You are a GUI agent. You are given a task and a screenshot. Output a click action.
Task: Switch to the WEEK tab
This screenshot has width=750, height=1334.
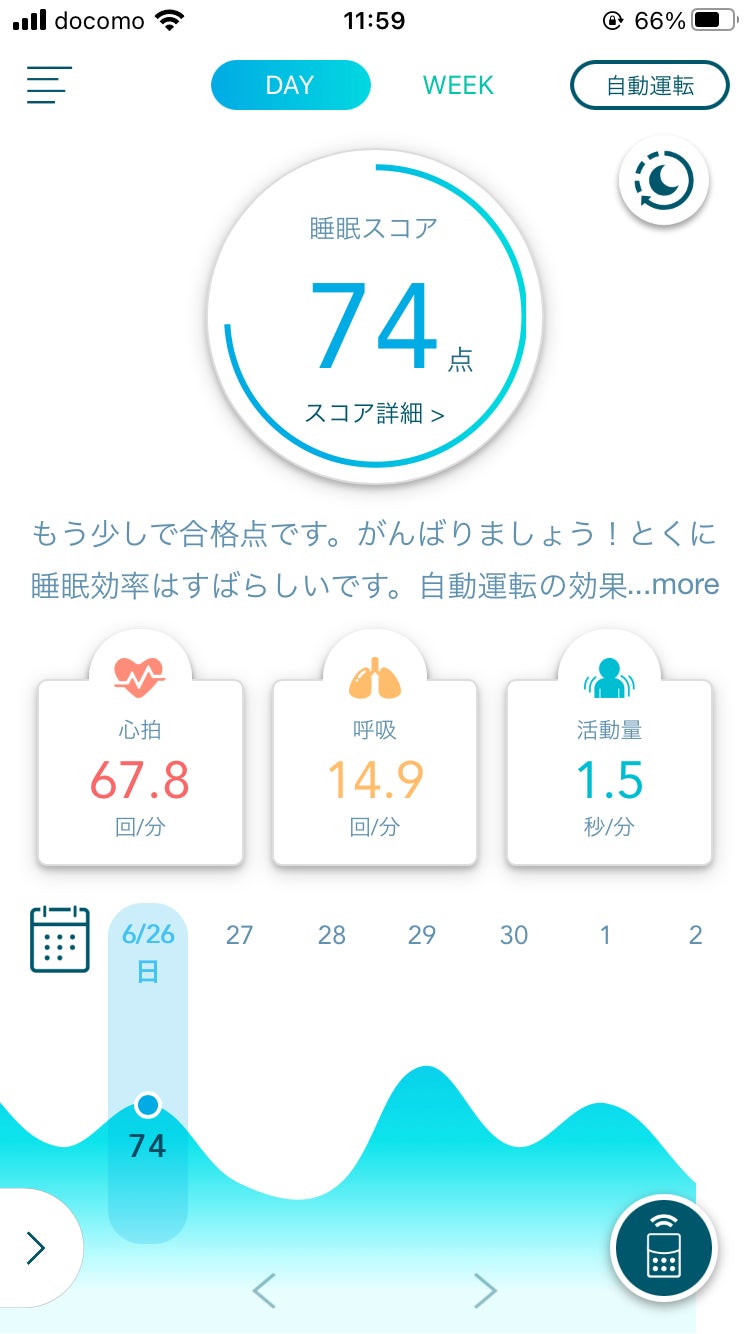pos(458,85)
